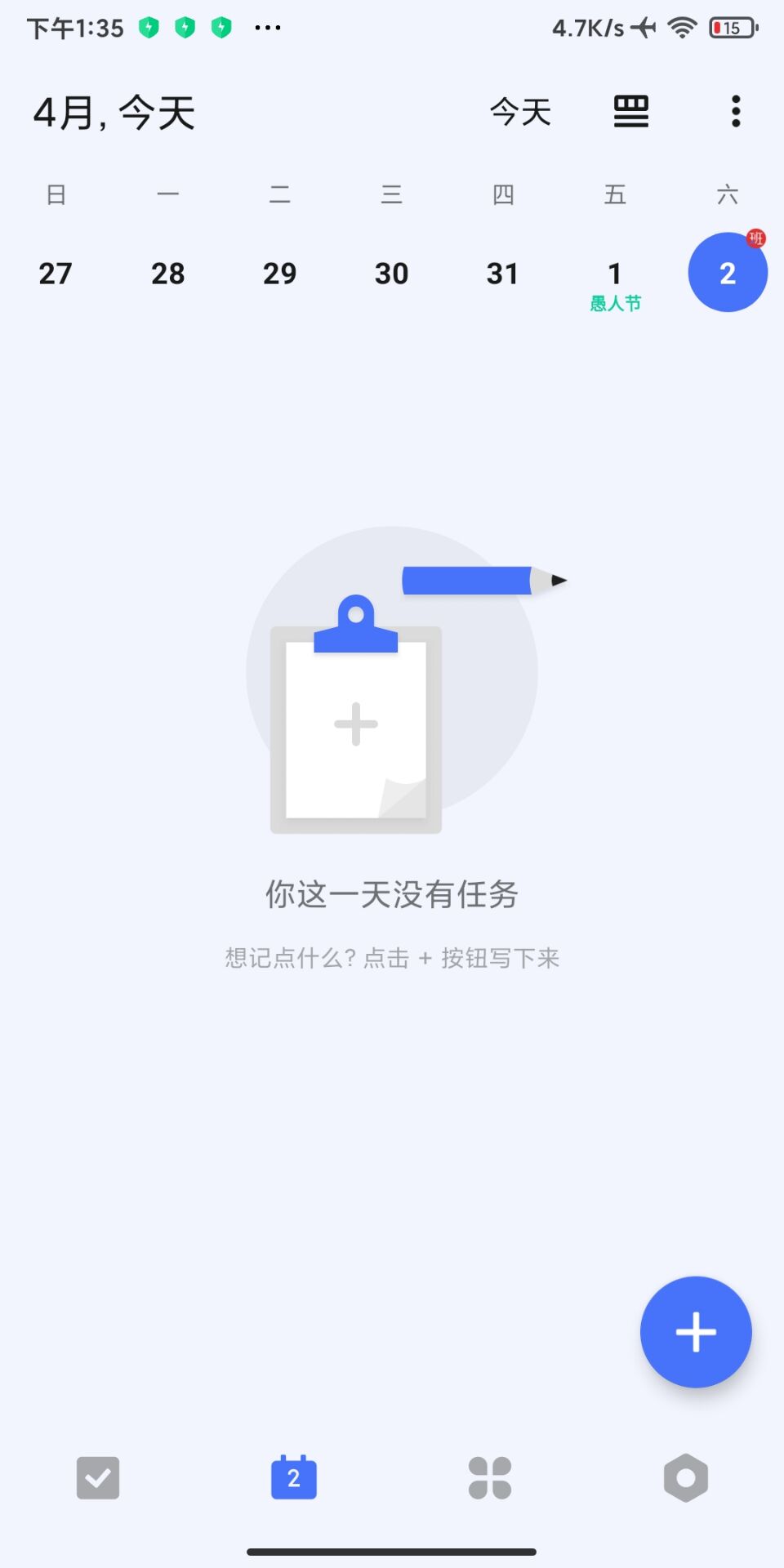Open the 4月, 今天 month title
Image resolution: width=784 pixels, height=1568 pixels.
[x=114, y=113]
